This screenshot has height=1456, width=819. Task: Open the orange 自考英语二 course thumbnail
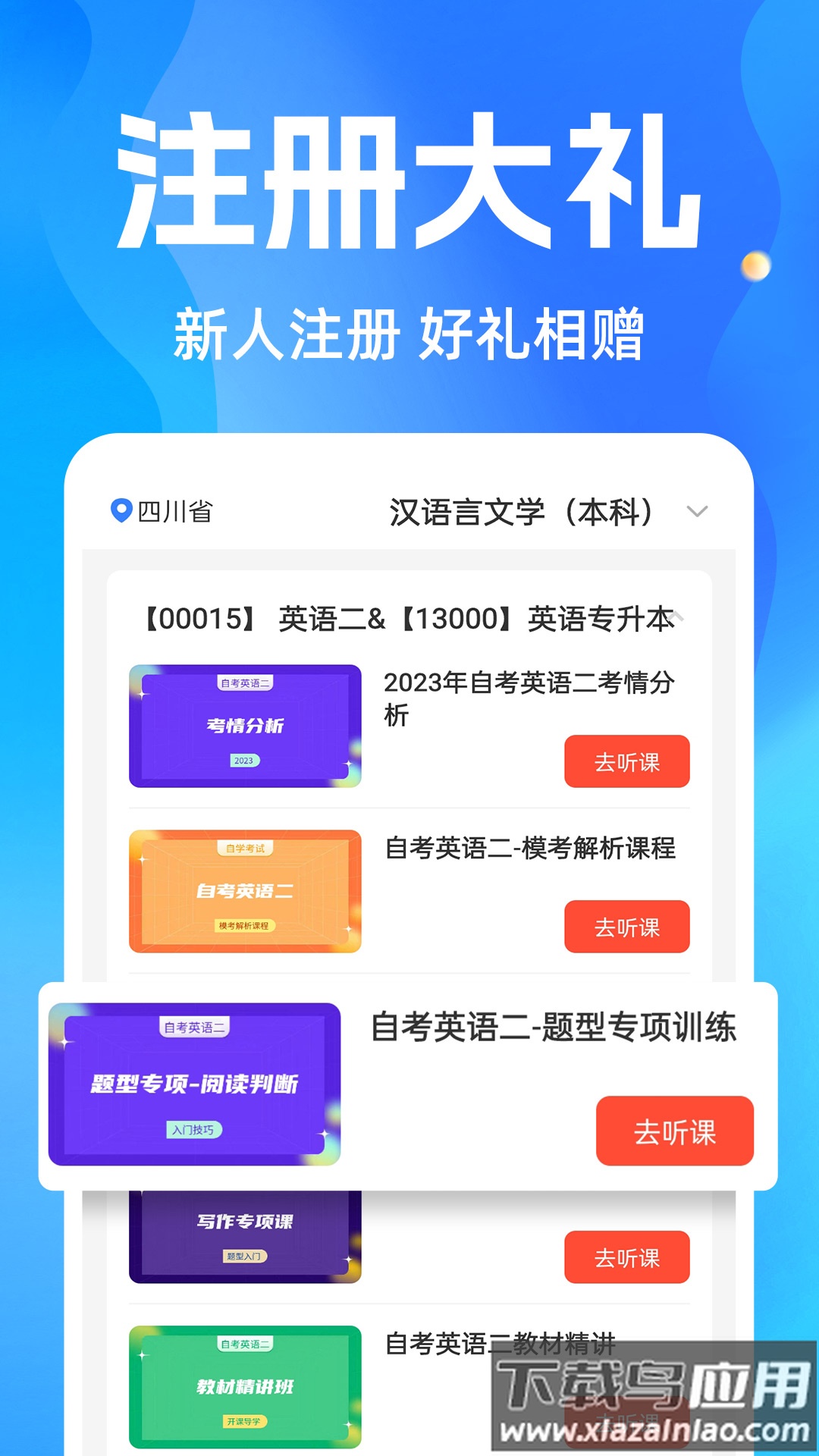click(x=245, y=891)
